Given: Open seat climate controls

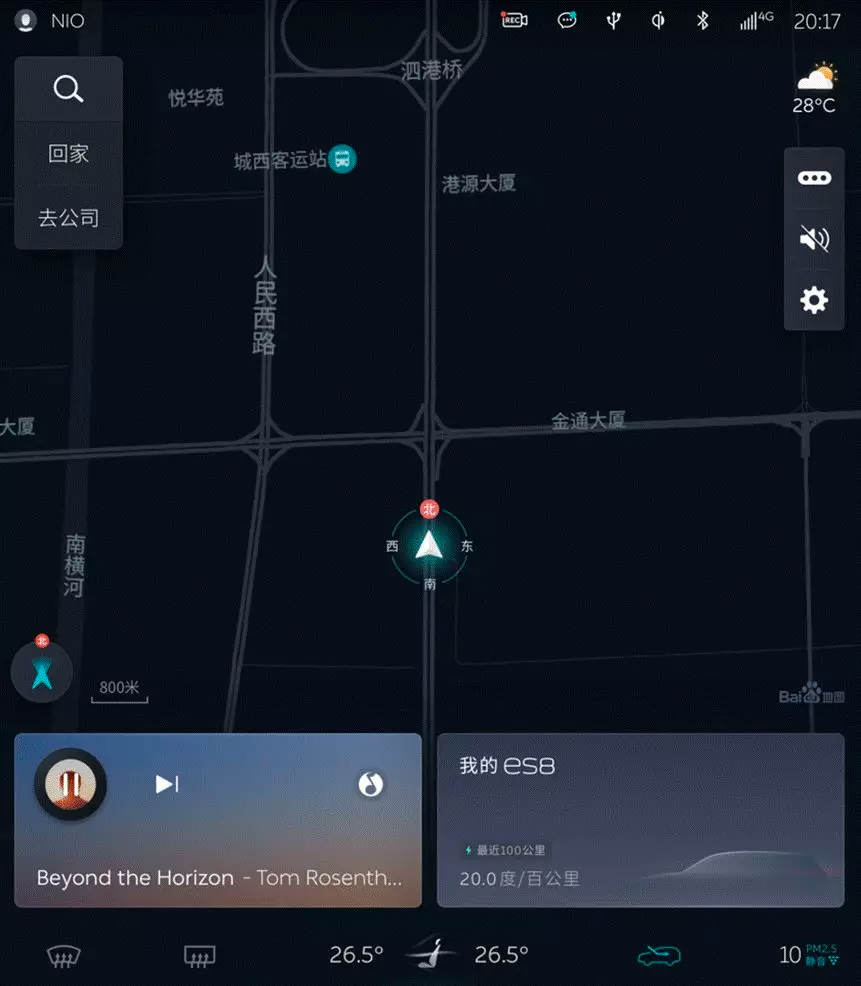Looking at the screenshot, I should coord(430,955).
